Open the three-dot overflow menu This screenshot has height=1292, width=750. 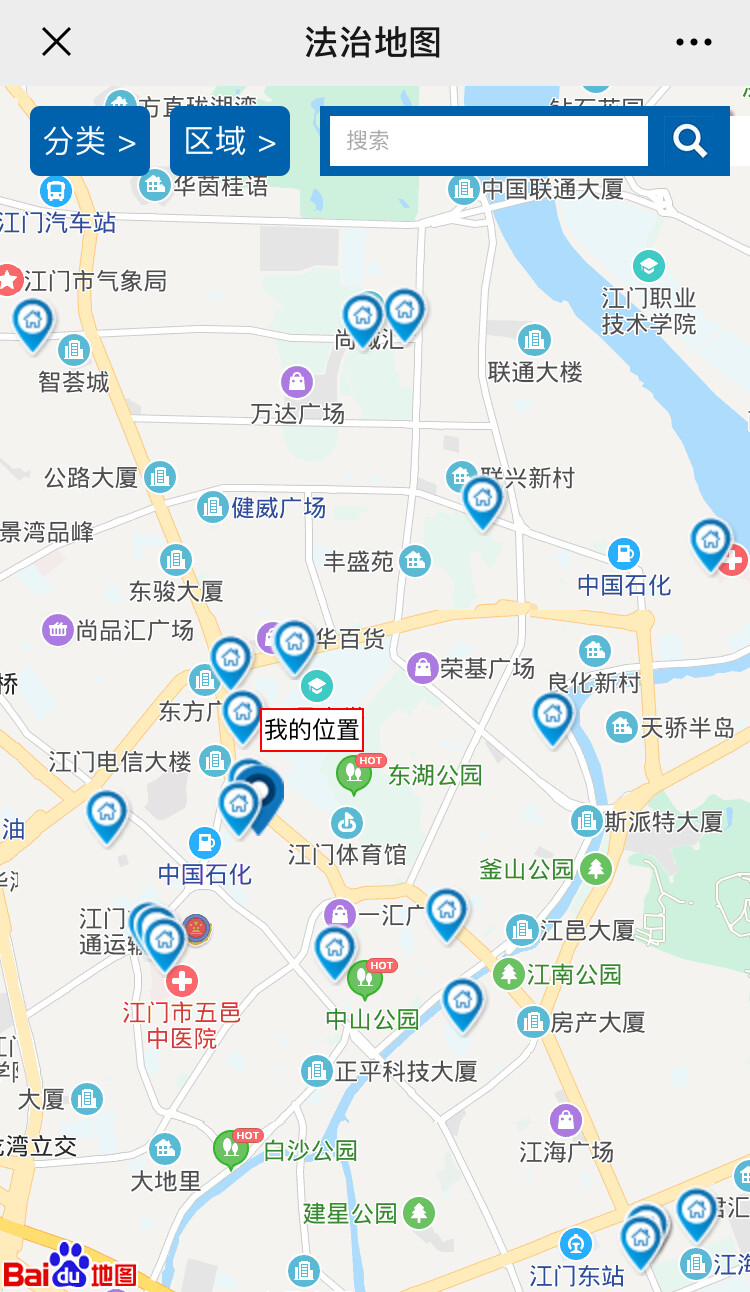pyautogui.click(x=693, y=42)
